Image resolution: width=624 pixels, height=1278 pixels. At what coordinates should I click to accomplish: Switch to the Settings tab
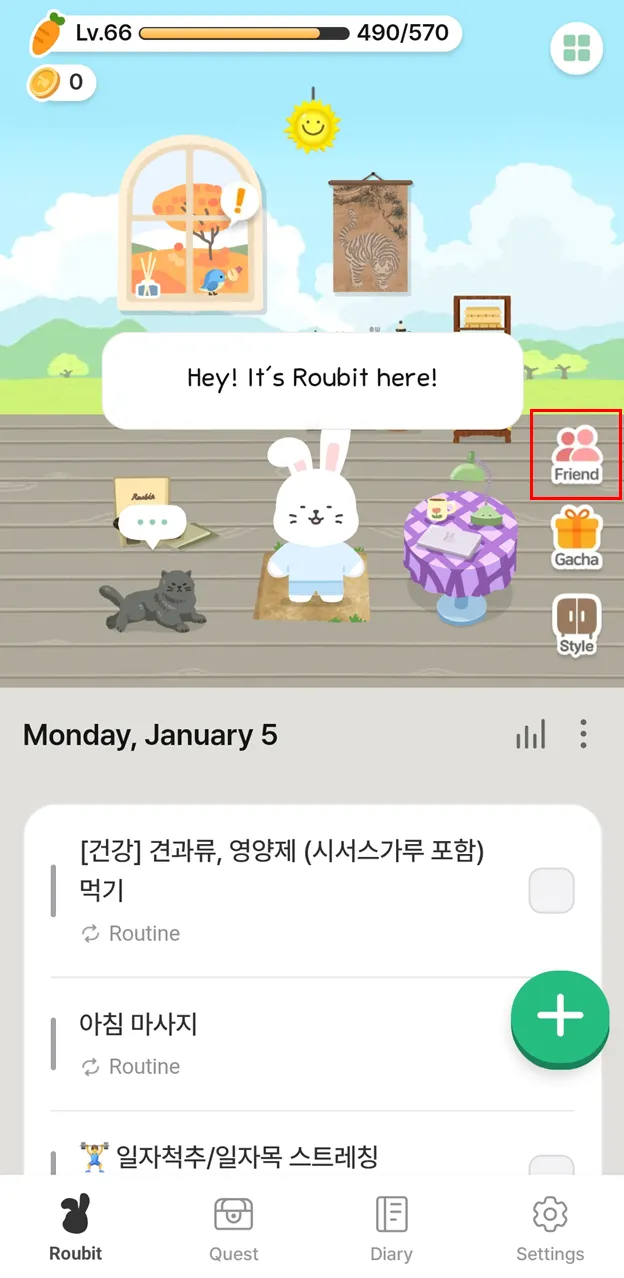click(x=549, y=1229)
